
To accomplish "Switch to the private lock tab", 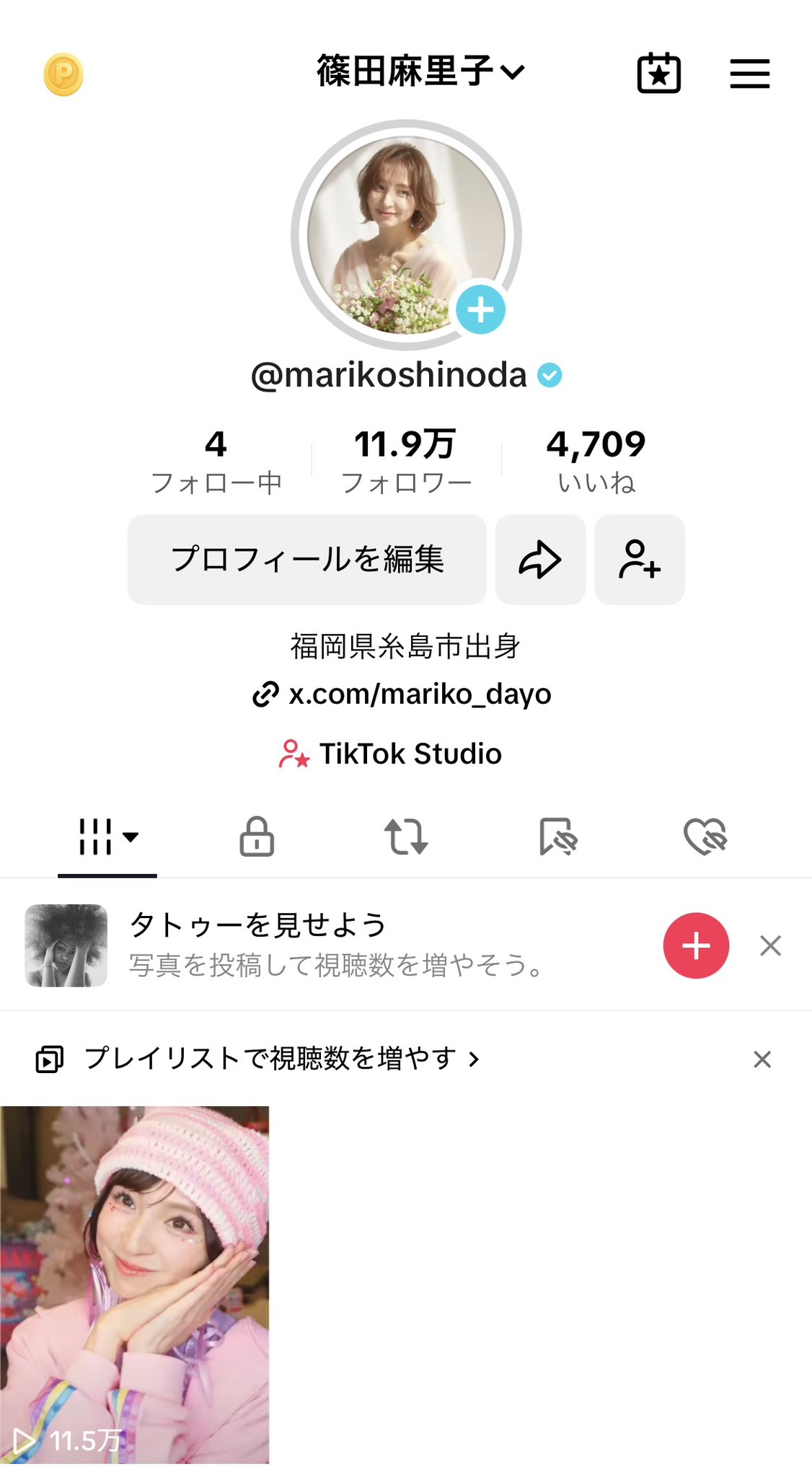I will click(x=257, y=837).
